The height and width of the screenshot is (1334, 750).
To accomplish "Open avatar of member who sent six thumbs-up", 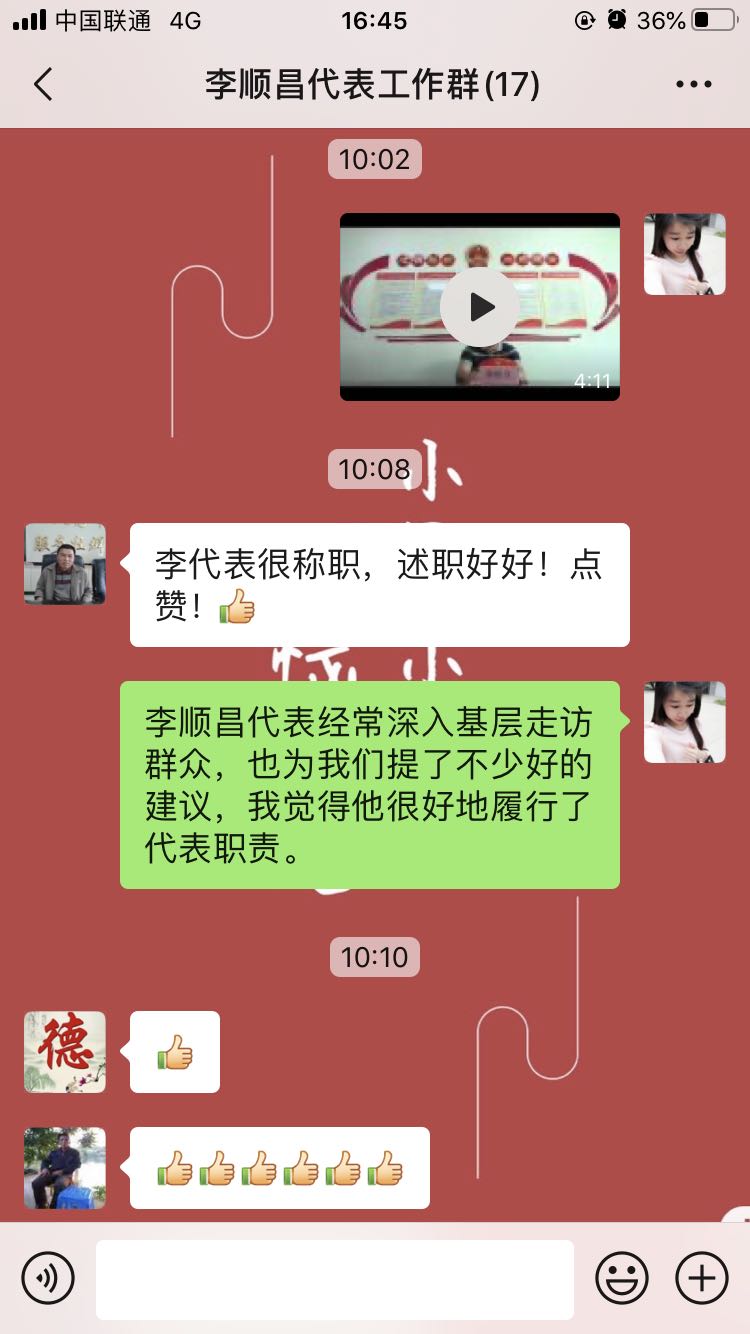I will pyautogui.click(x=65, y=1168).
